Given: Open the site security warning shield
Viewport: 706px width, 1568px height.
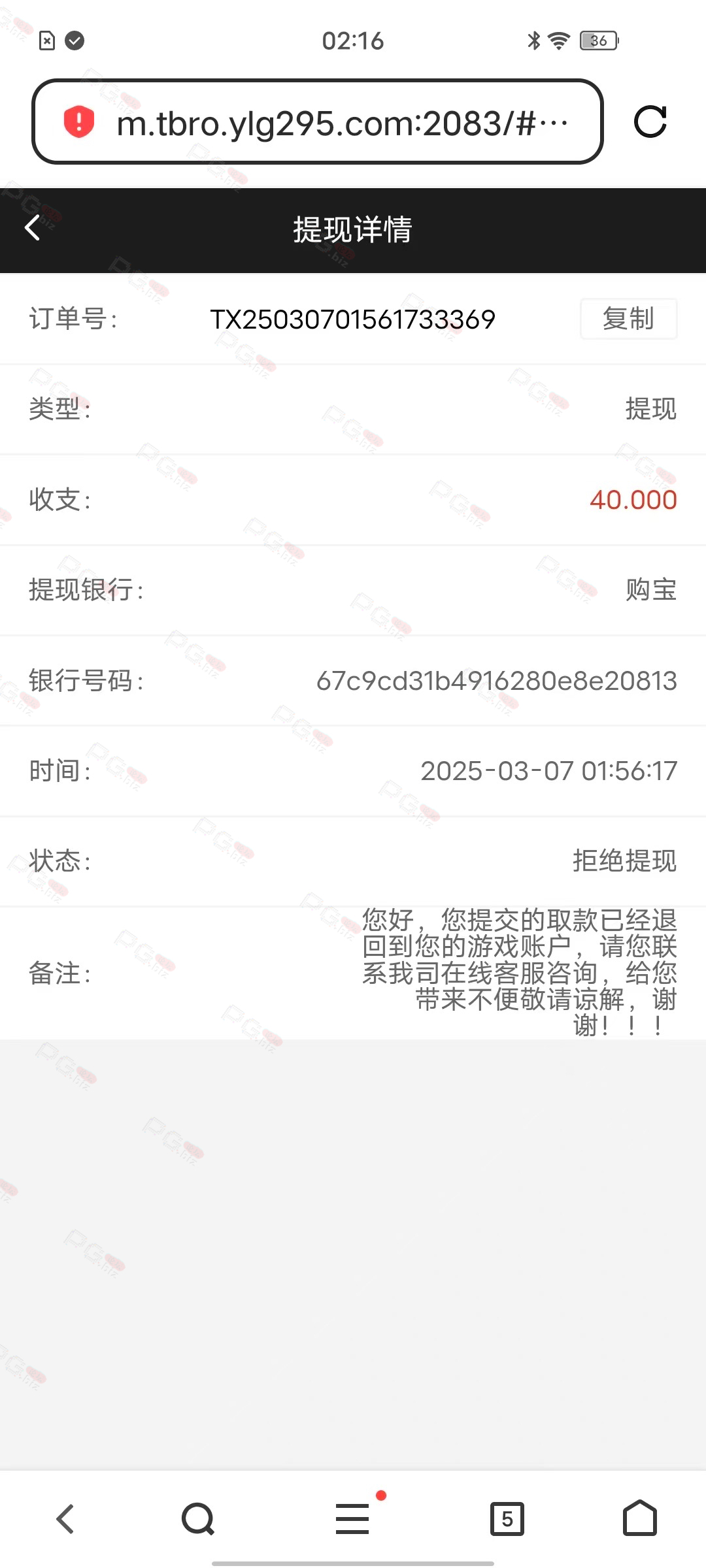Looking at the screenshot, I should [x=79, y=122].
